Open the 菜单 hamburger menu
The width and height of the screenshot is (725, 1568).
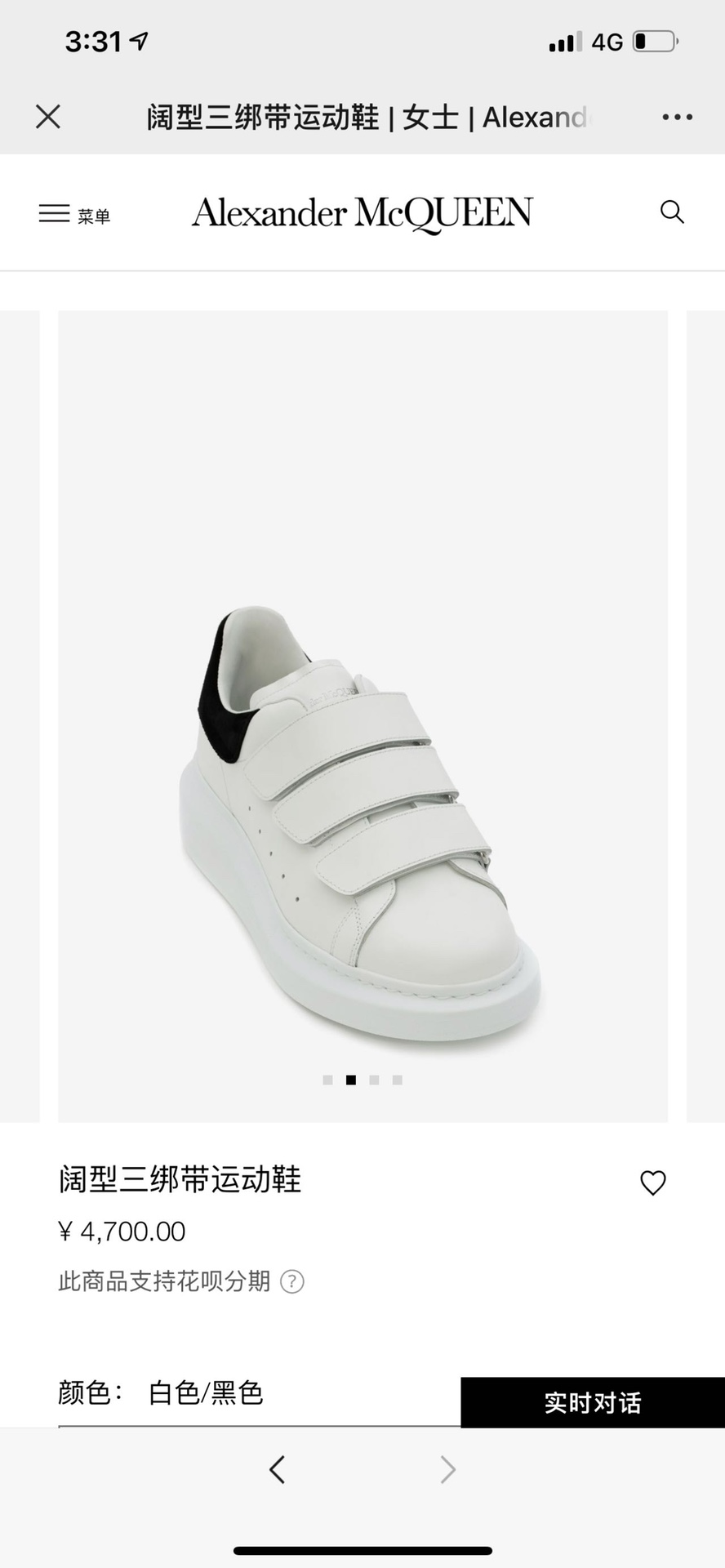point(73,214)
